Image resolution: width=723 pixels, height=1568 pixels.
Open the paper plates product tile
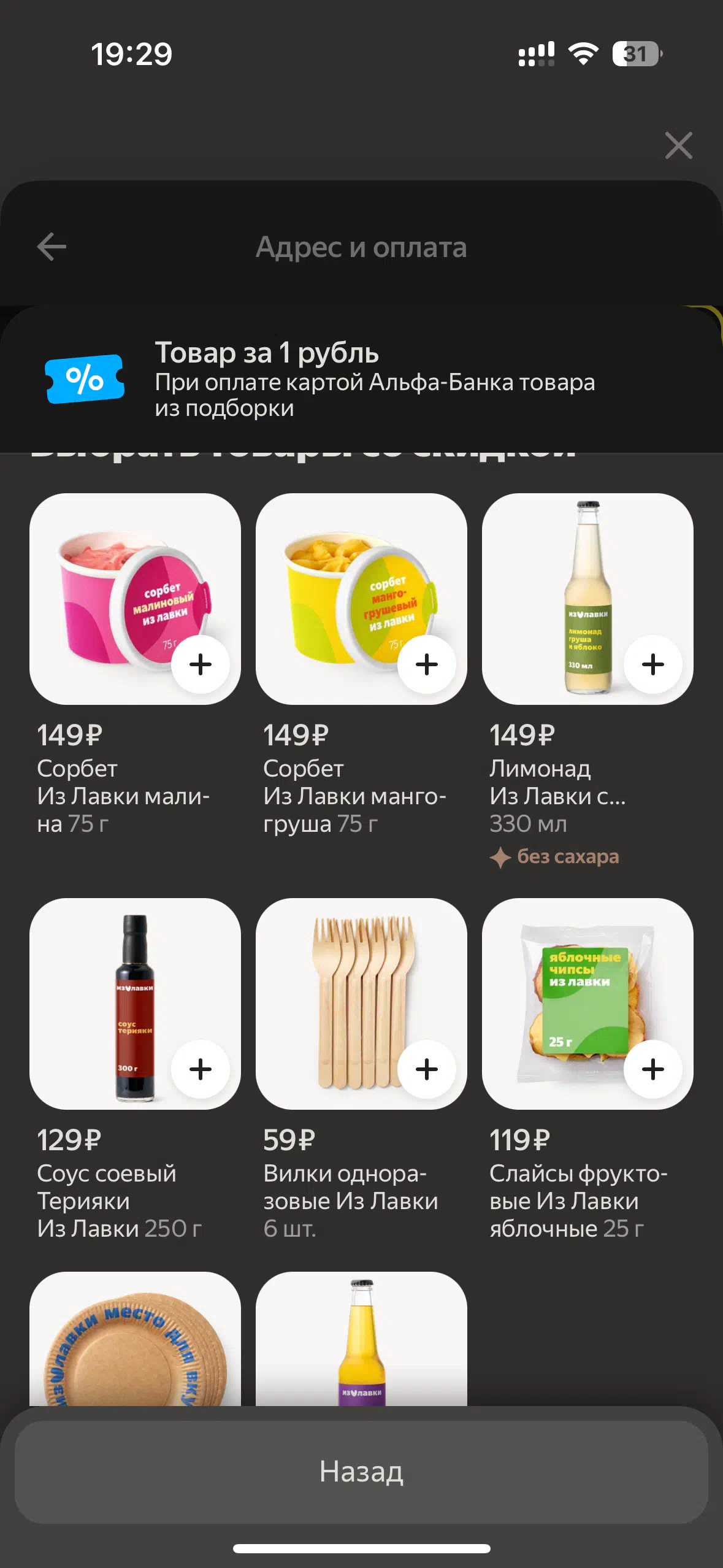click(x=135, y=1339)
